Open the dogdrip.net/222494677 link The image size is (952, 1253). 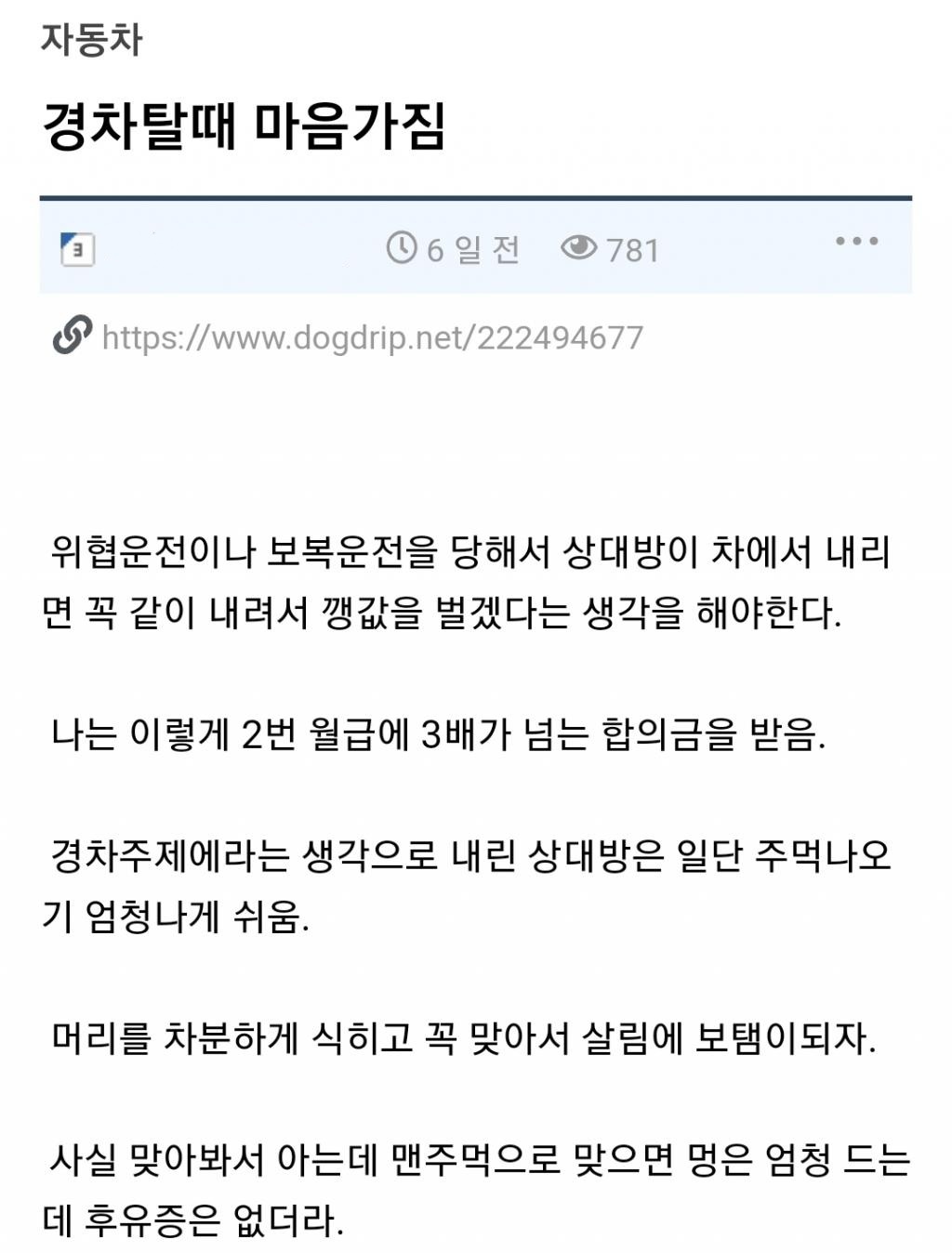pos(374,337)
